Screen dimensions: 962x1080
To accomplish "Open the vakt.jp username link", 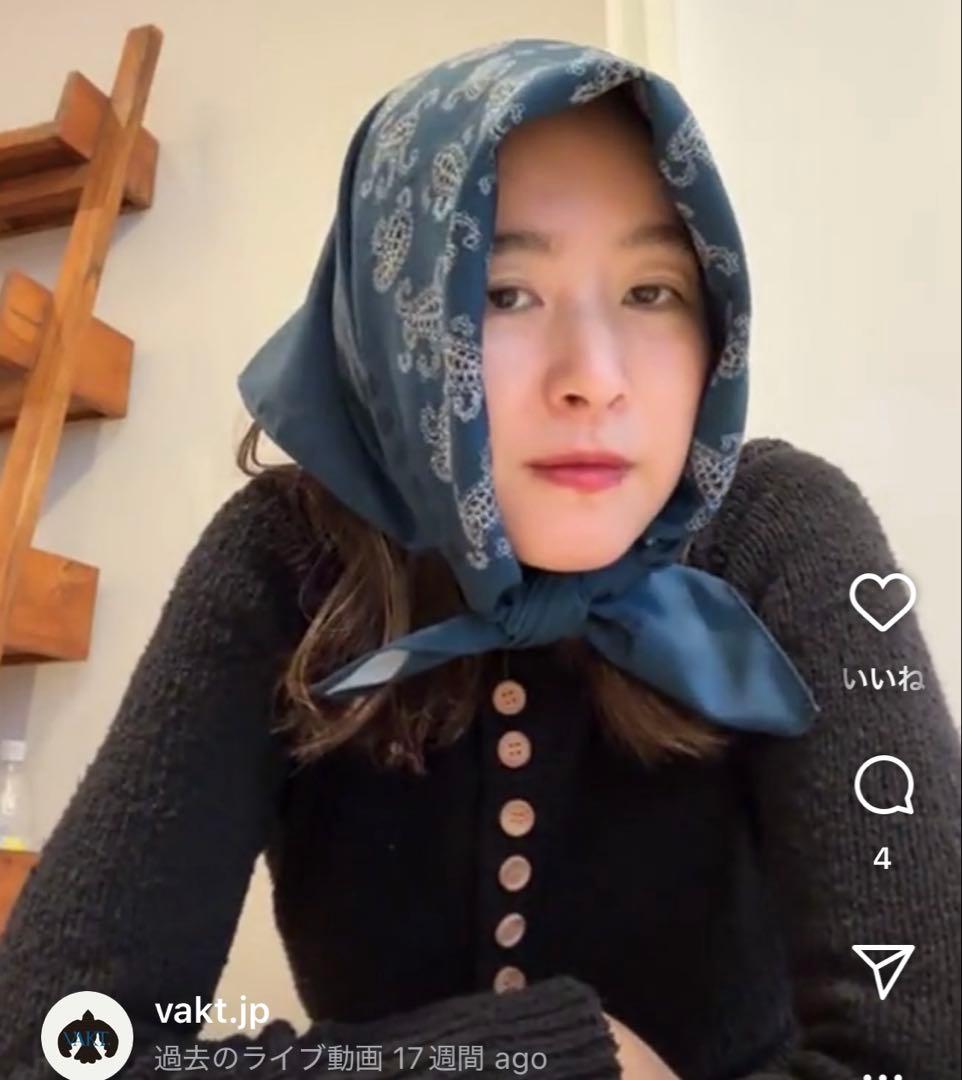I will click(x=212, y=1012).
